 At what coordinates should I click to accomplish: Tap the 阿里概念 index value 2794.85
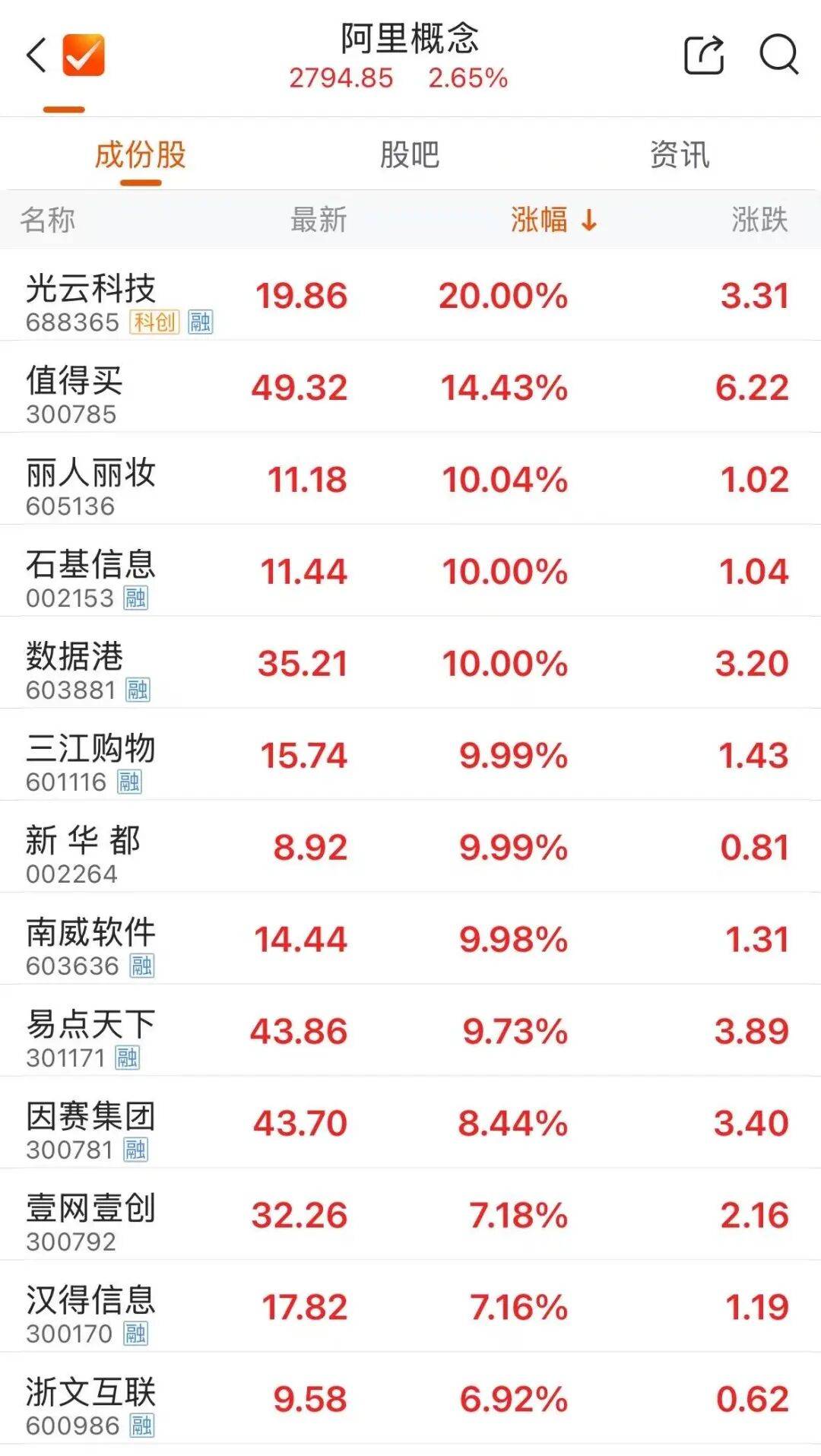342,78
